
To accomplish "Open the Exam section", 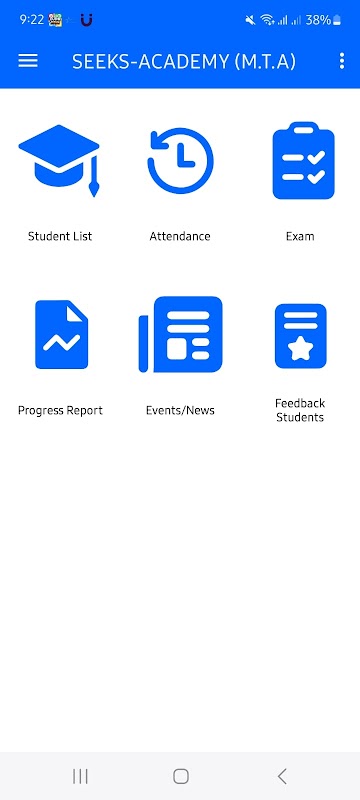I will click(x=300, y=183).
